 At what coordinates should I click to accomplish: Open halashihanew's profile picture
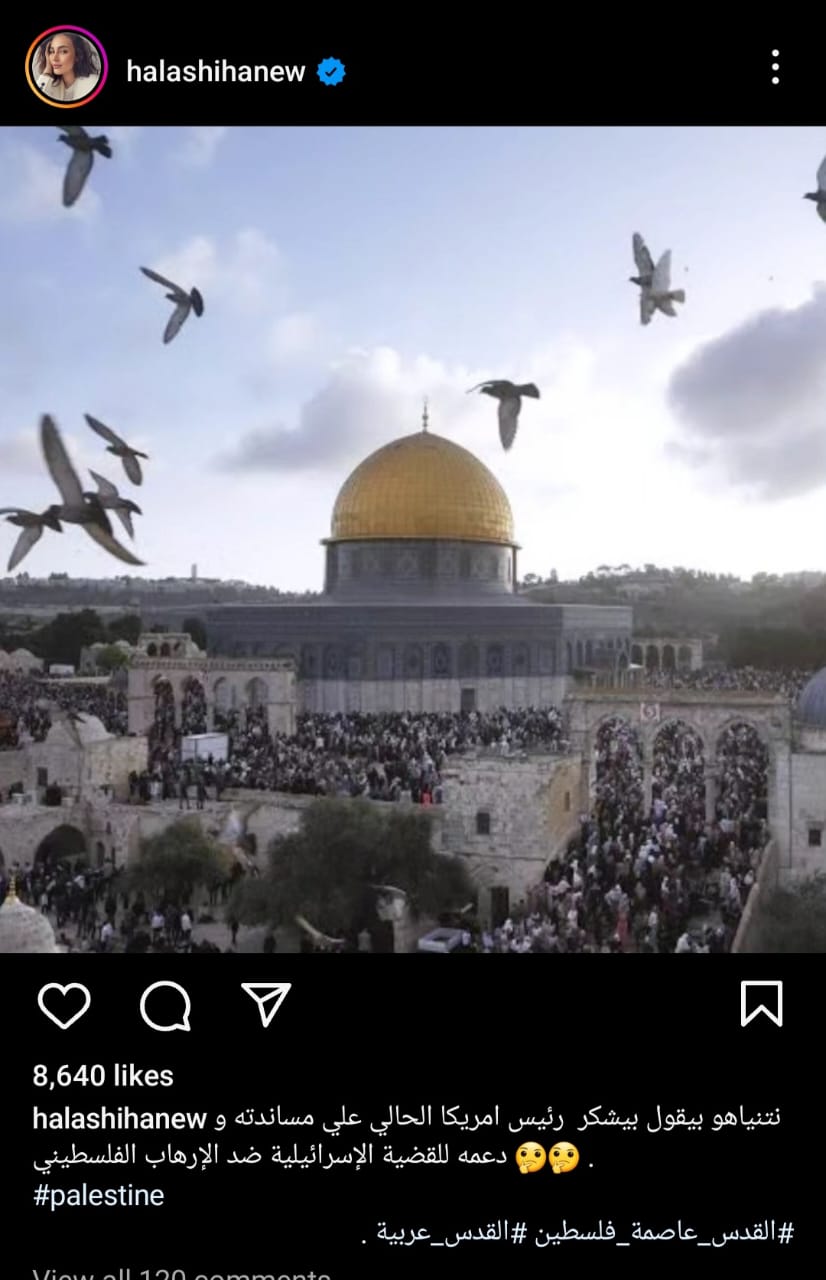66,67
